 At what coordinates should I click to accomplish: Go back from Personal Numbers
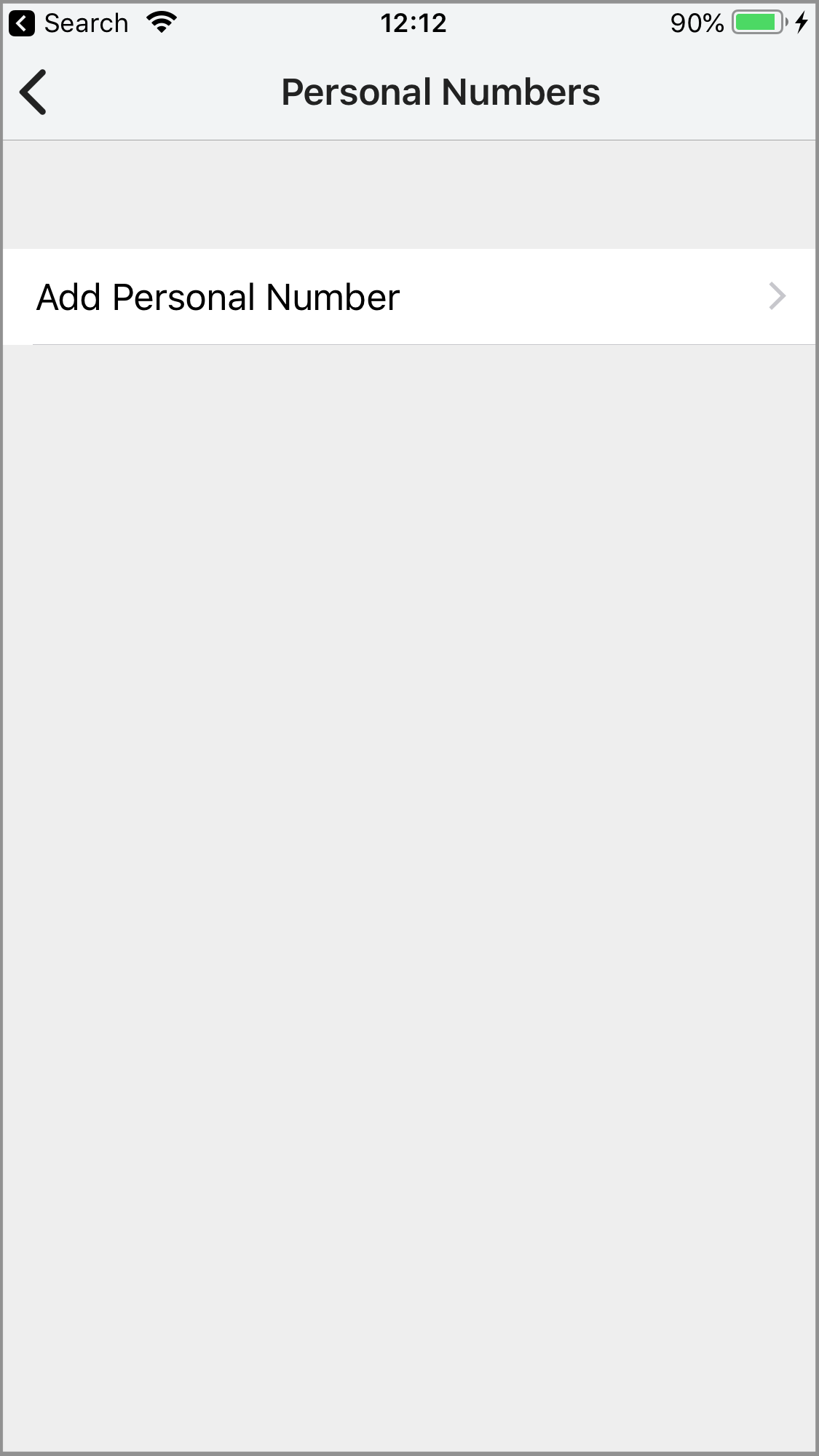[33, 92]
